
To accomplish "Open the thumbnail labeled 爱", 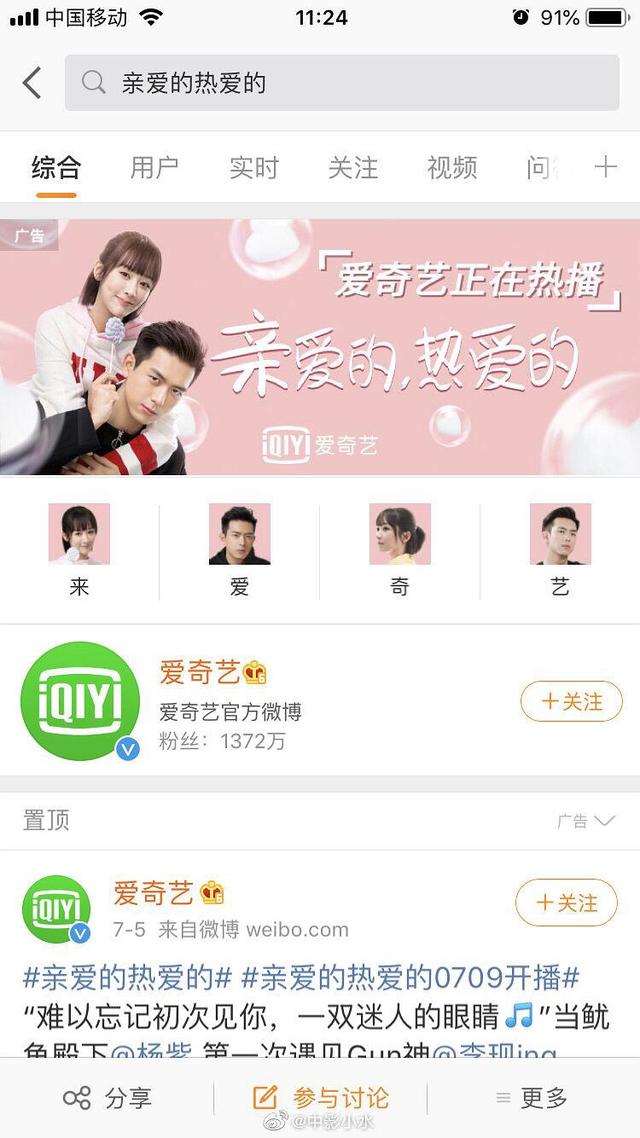I will pos(239,548).
